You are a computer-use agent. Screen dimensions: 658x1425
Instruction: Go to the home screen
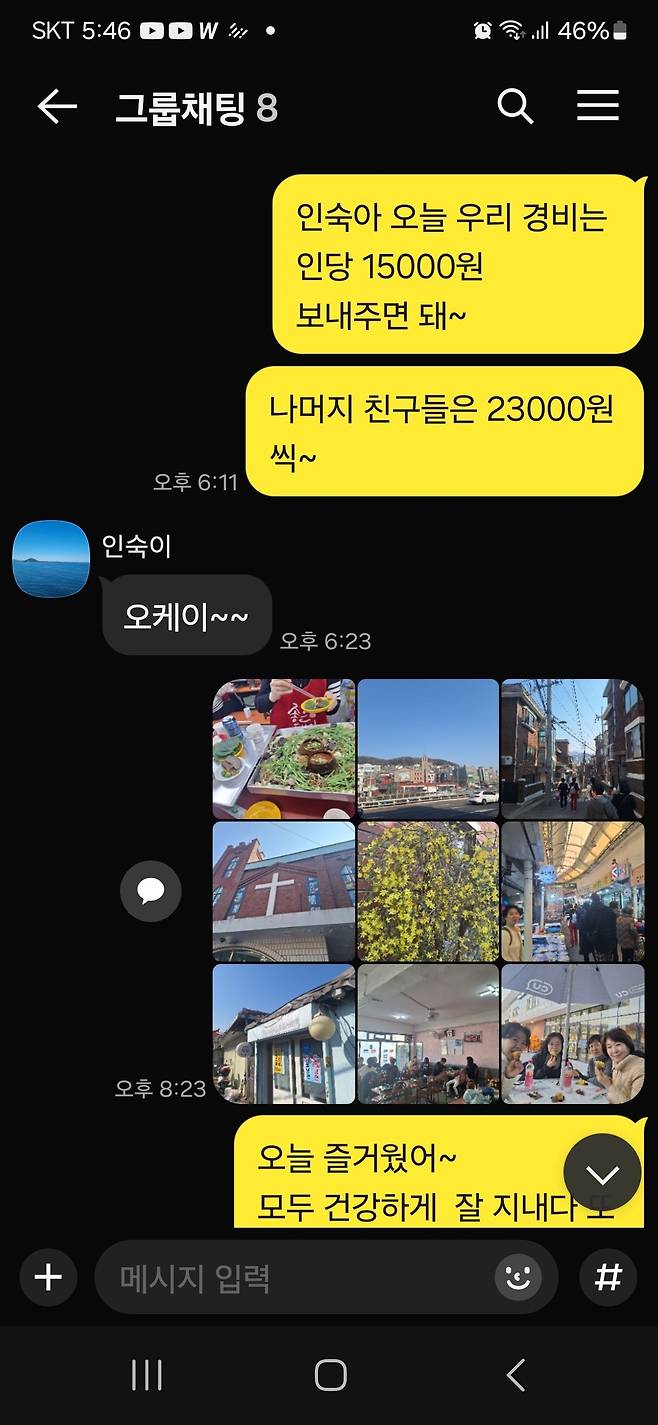pos(330,1375)
